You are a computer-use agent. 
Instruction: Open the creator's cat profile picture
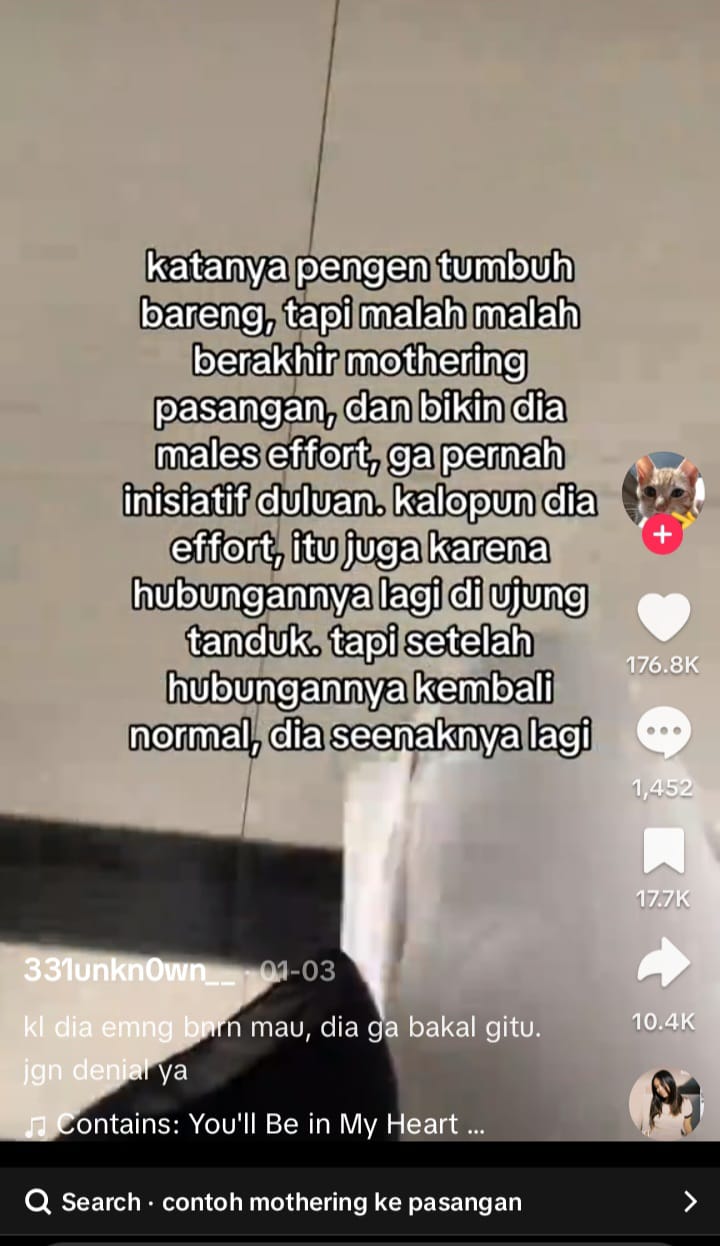point(662,490)
